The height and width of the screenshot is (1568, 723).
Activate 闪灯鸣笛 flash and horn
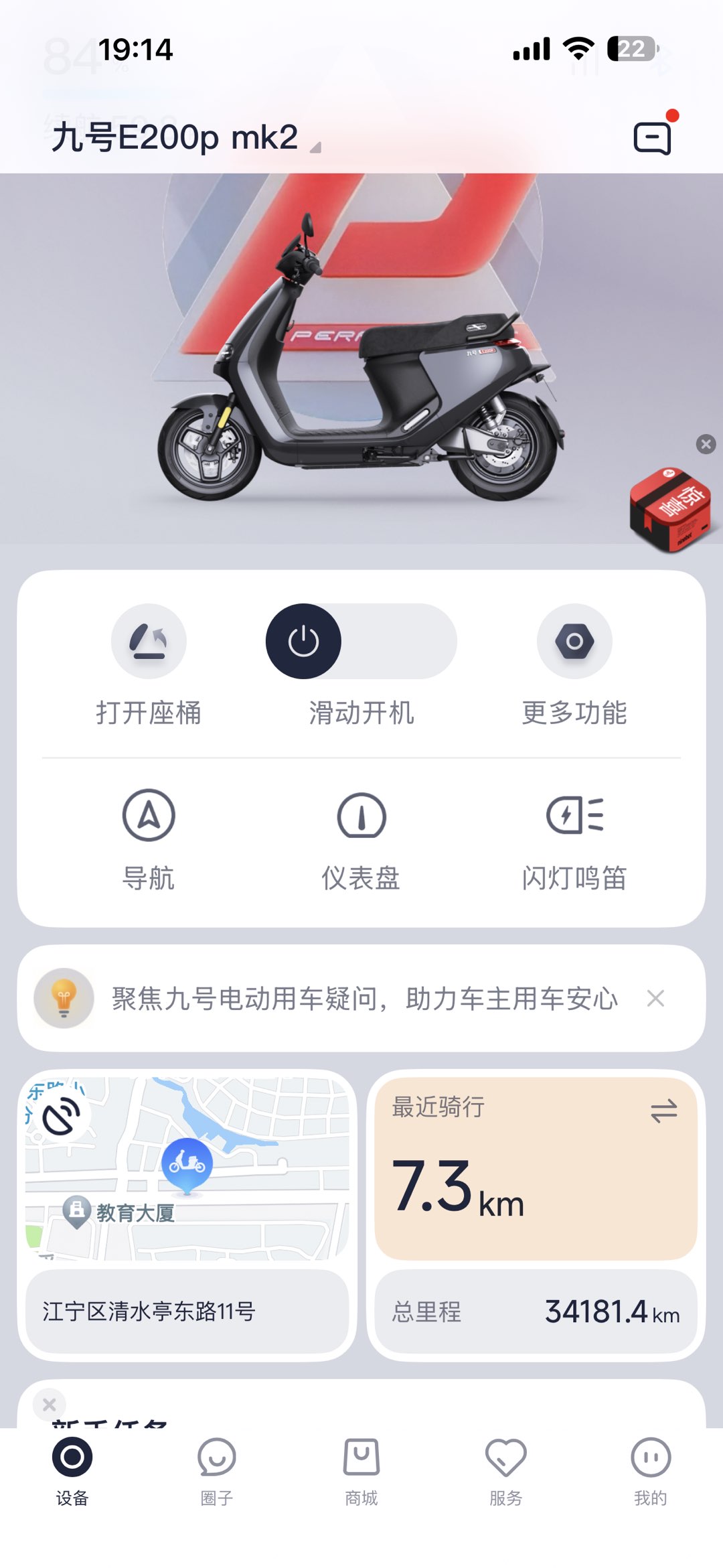point(574,816)
